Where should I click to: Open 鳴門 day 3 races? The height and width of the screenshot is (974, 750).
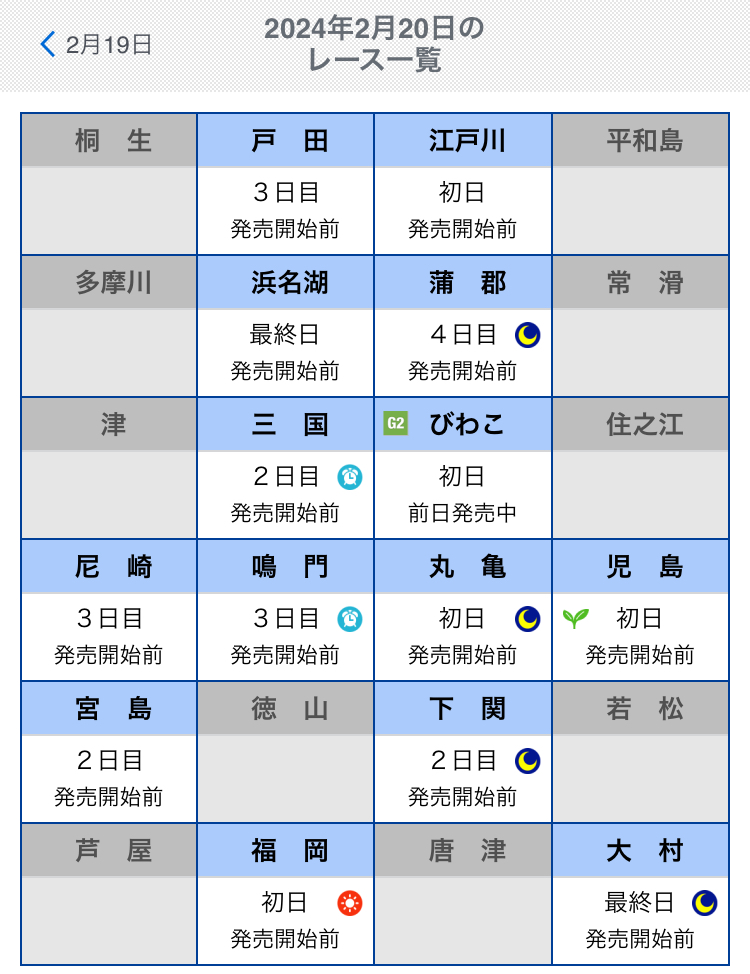[285, 611]
